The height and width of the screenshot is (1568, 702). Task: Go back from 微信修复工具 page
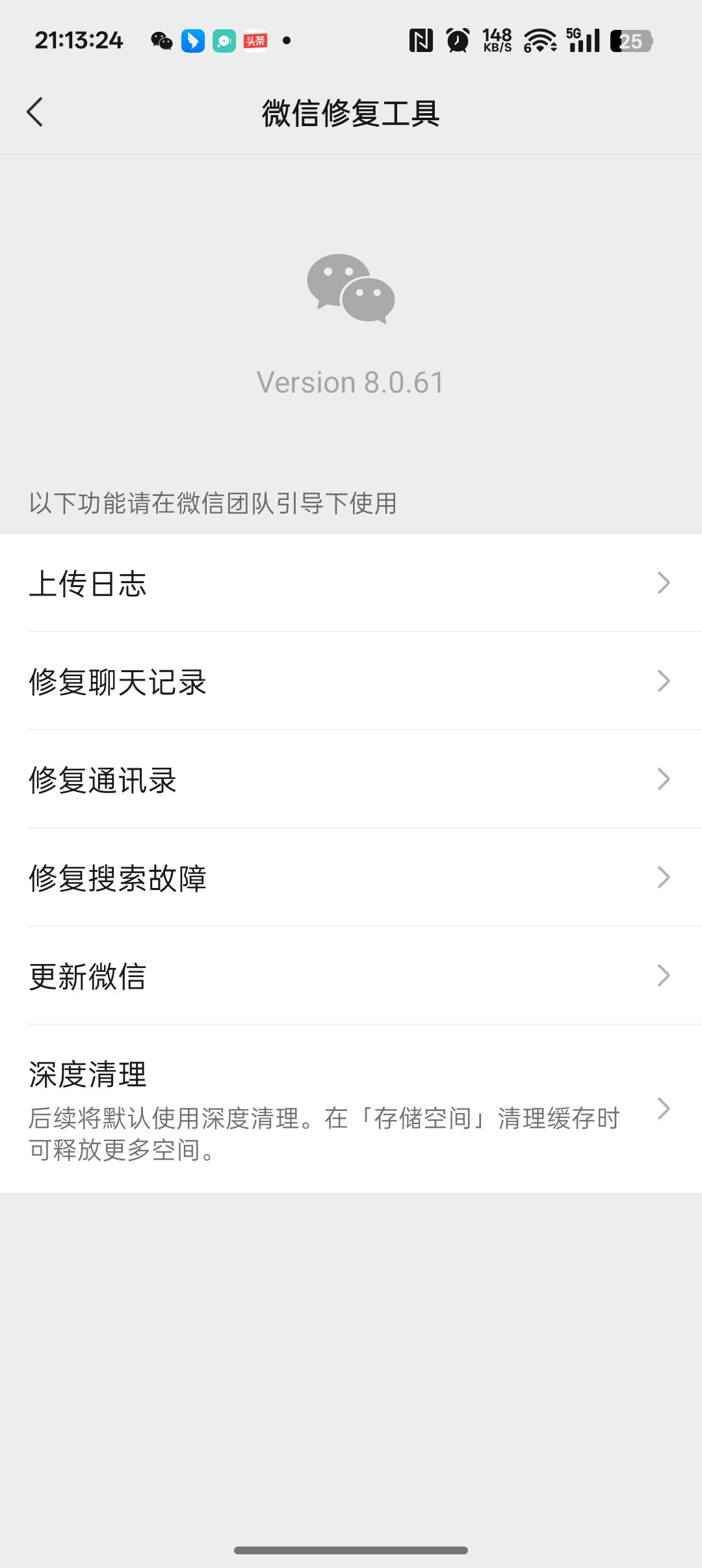point(35,112)
